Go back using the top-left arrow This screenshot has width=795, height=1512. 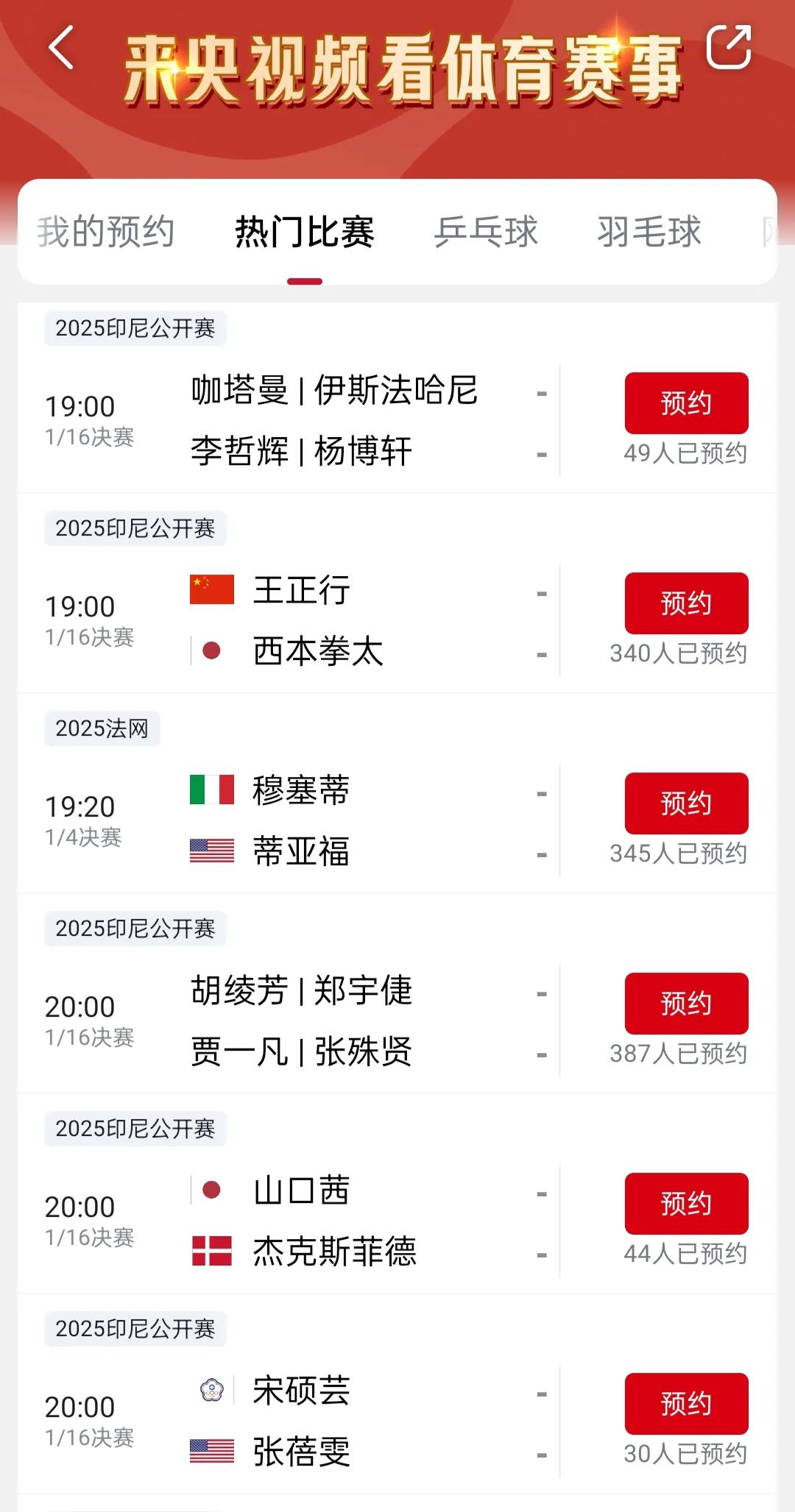point(61,48)
